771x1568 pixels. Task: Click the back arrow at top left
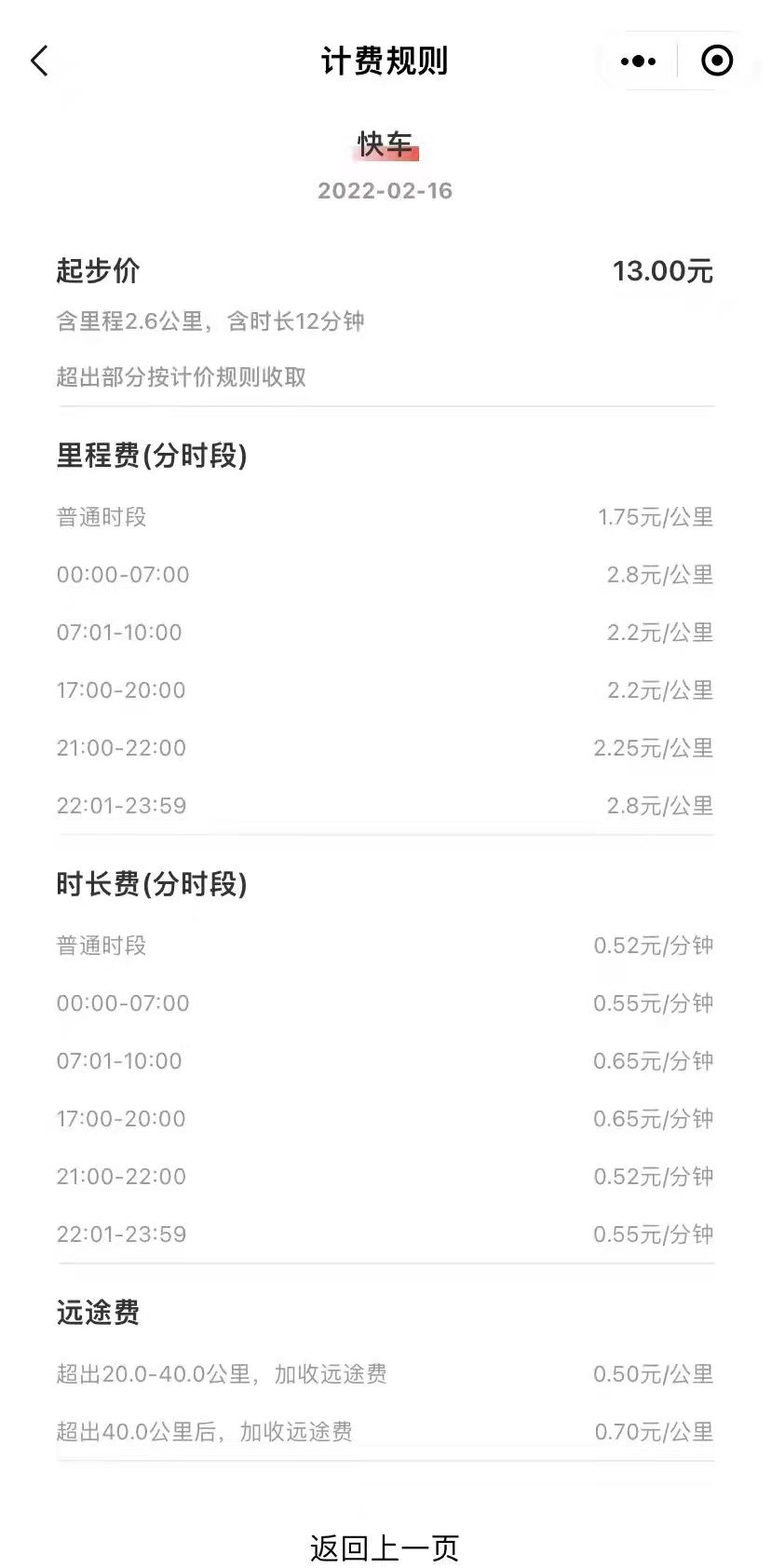click(x=38, y=61)
